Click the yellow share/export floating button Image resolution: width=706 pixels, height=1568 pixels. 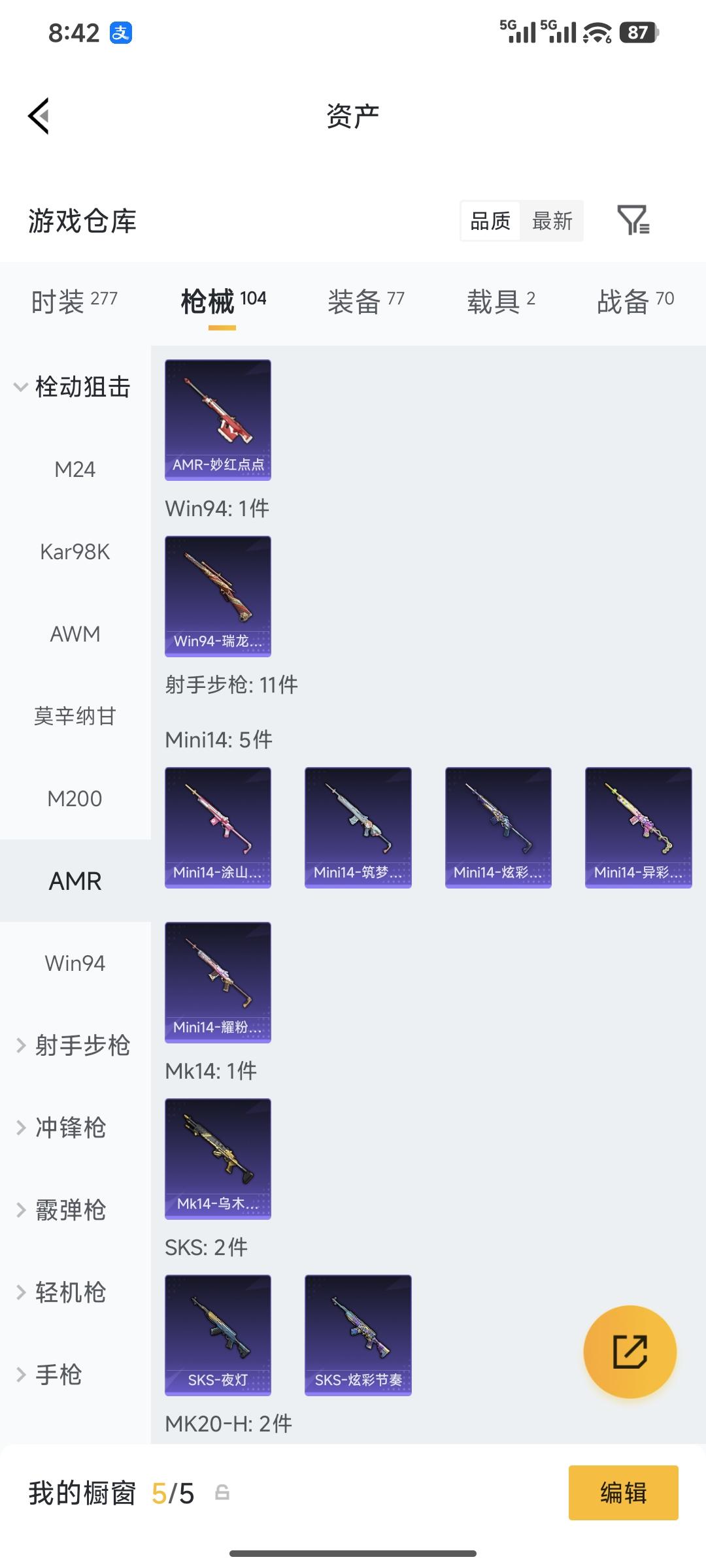point(630,1352)
